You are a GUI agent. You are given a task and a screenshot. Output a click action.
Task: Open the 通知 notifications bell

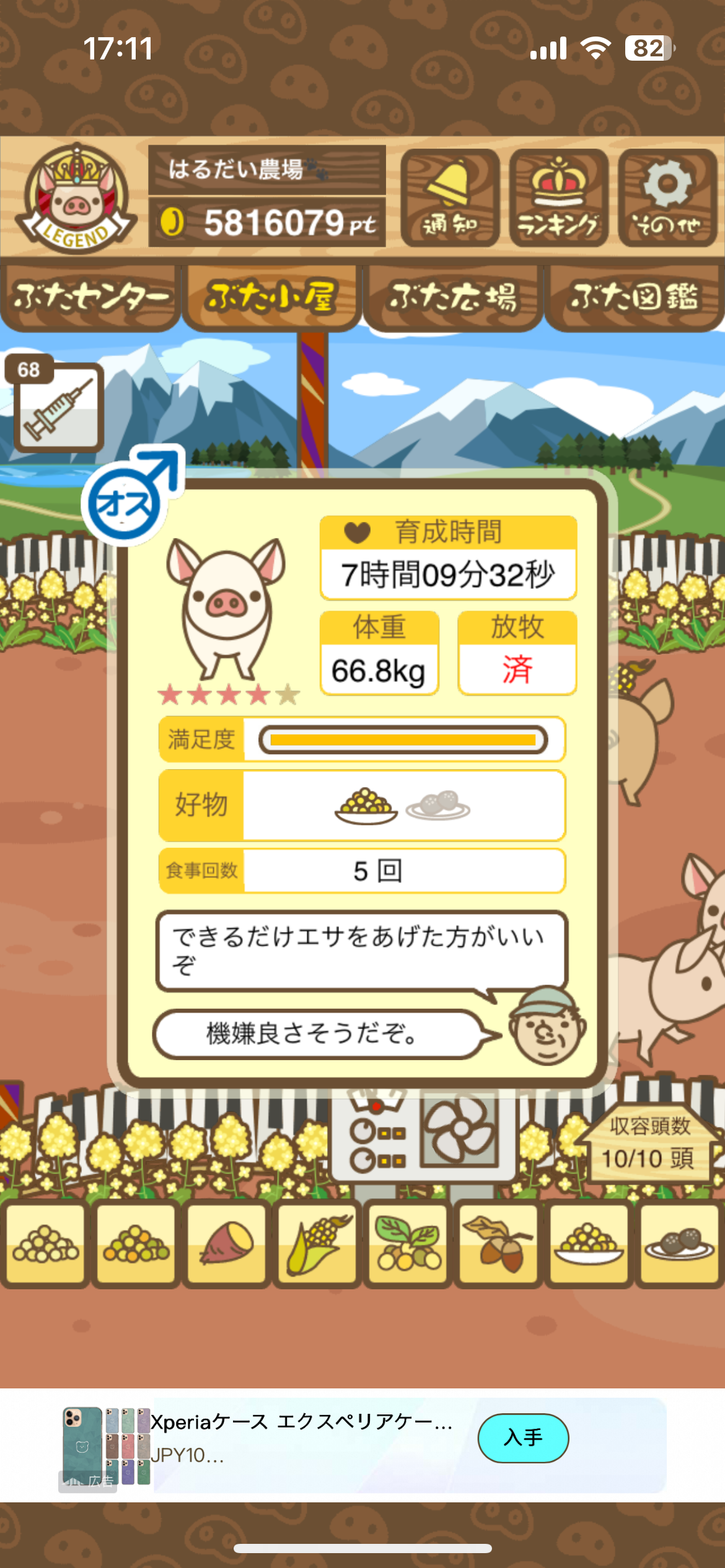click(450, 198)
